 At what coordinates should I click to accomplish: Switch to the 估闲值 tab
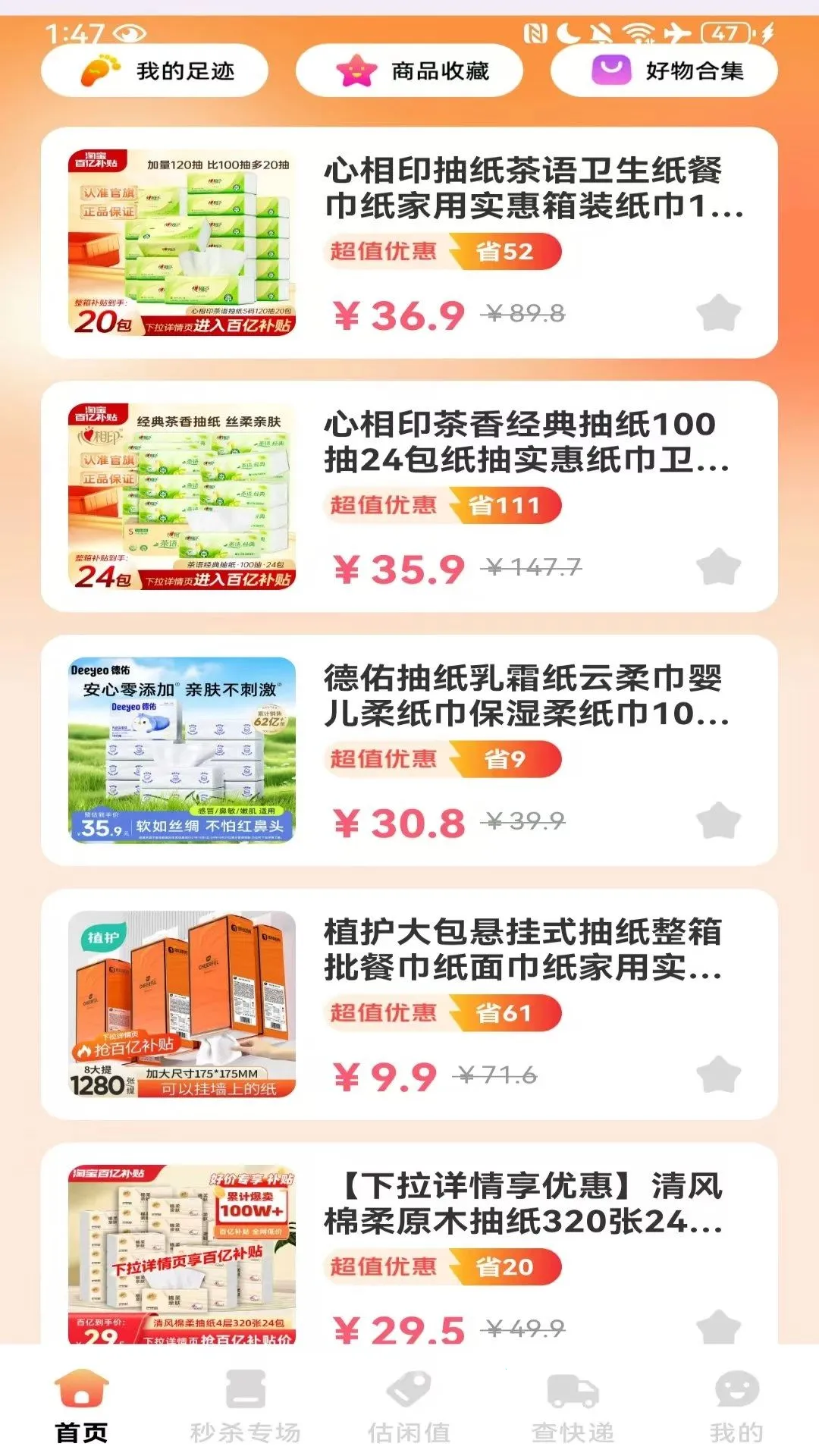coord(409,1407)
